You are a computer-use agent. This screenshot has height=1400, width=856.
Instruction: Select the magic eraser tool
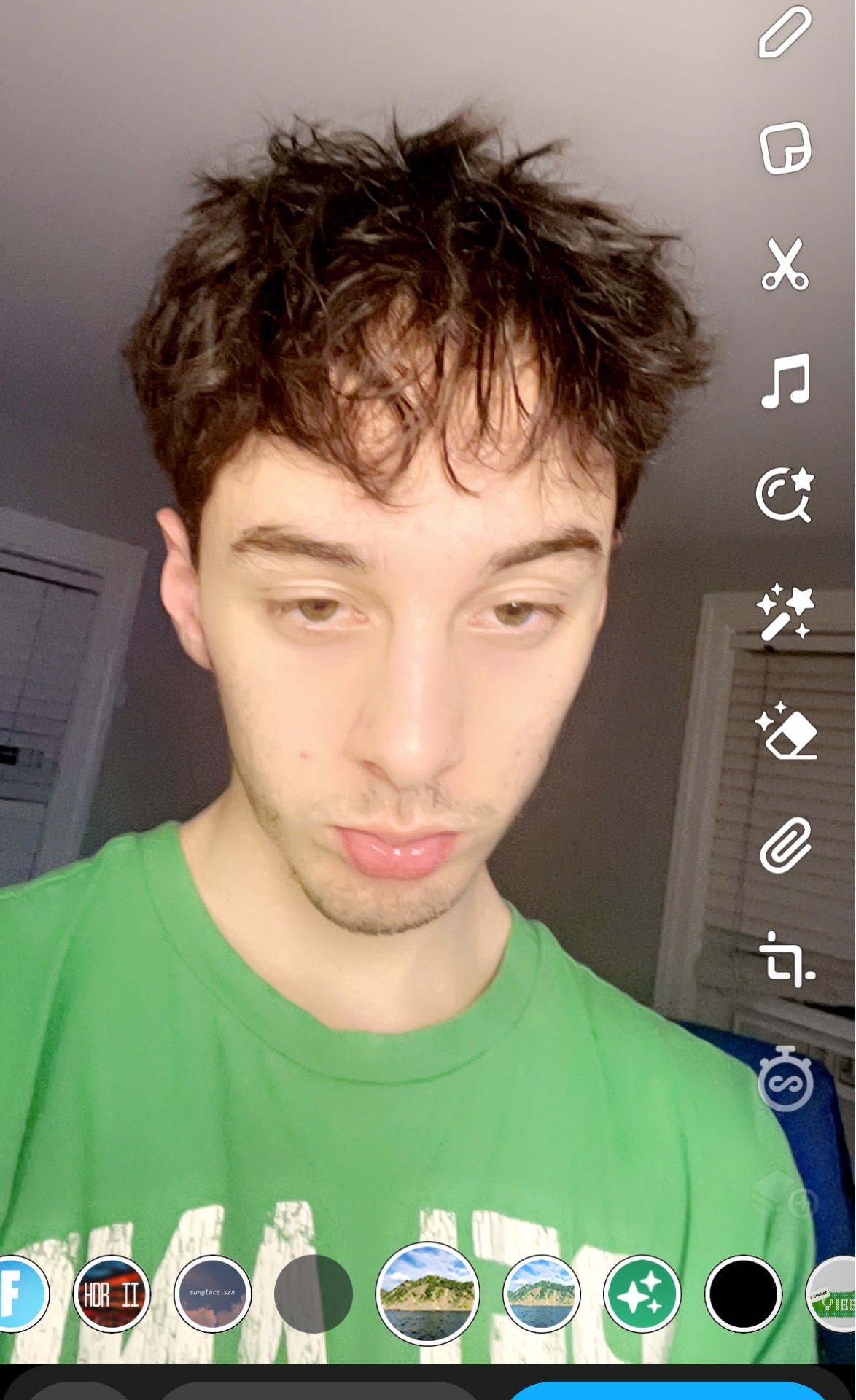point(785,730)
